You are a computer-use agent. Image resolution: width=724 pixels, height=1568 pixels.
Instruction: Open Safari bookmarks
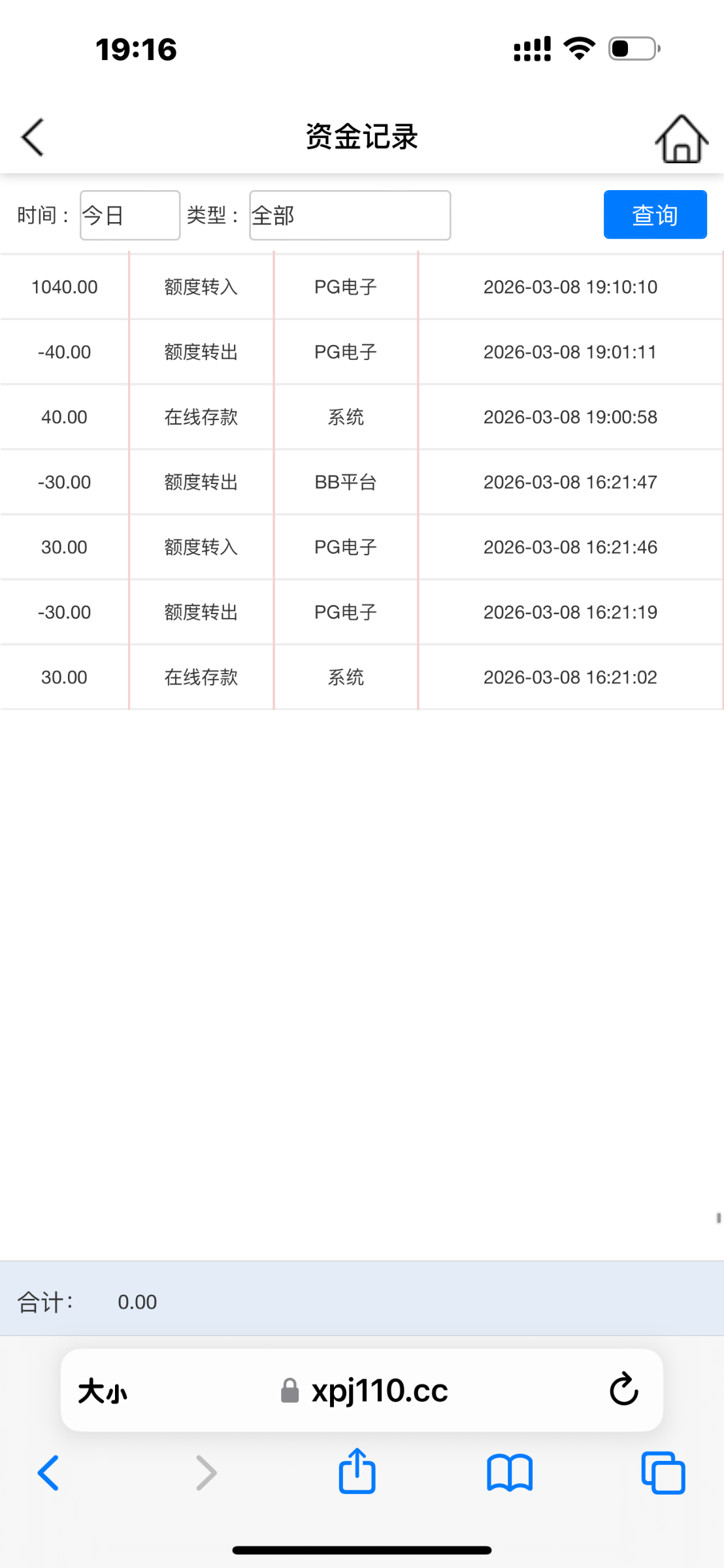pos(510,1473)
